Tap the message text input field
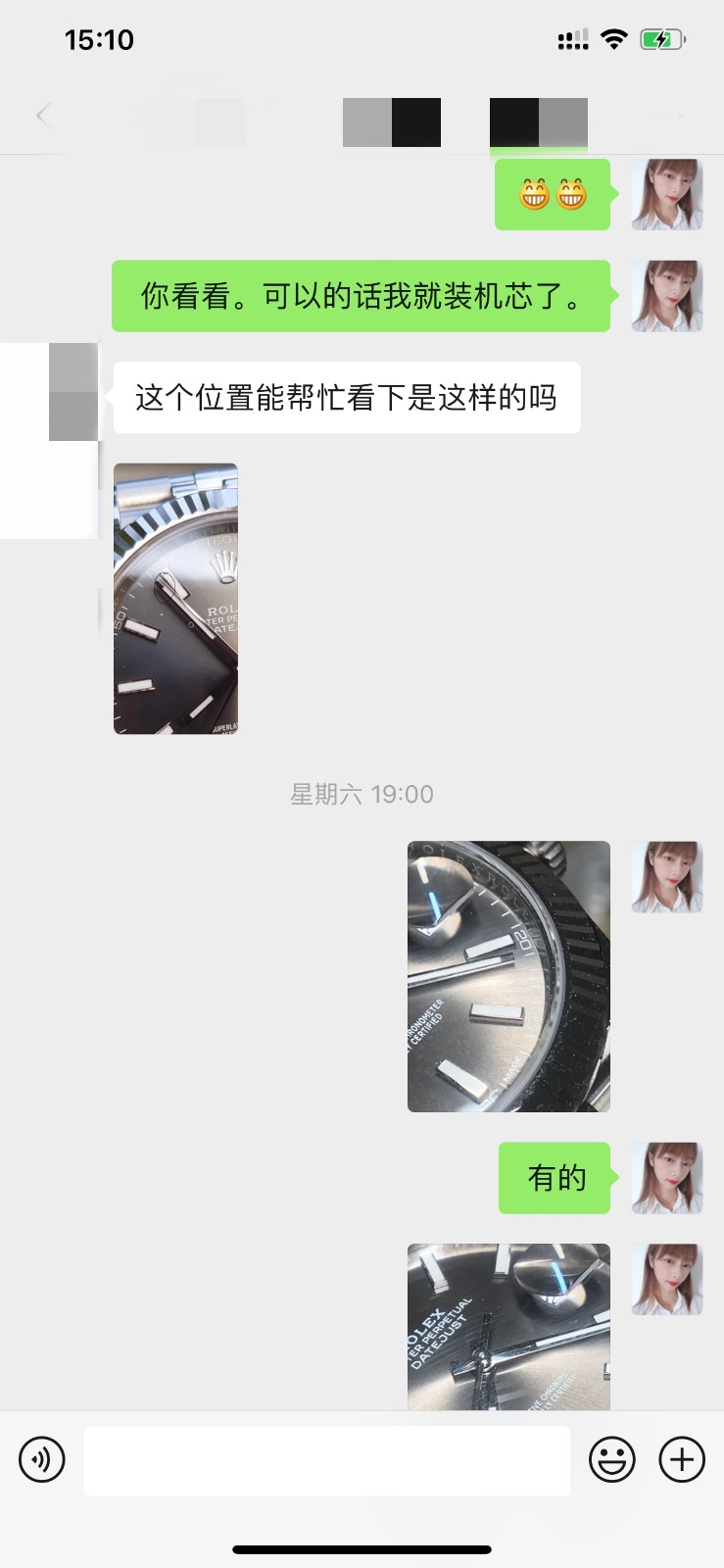Screen dimensions: 724x1568 pyautogui.click(x=326, y=1460)
